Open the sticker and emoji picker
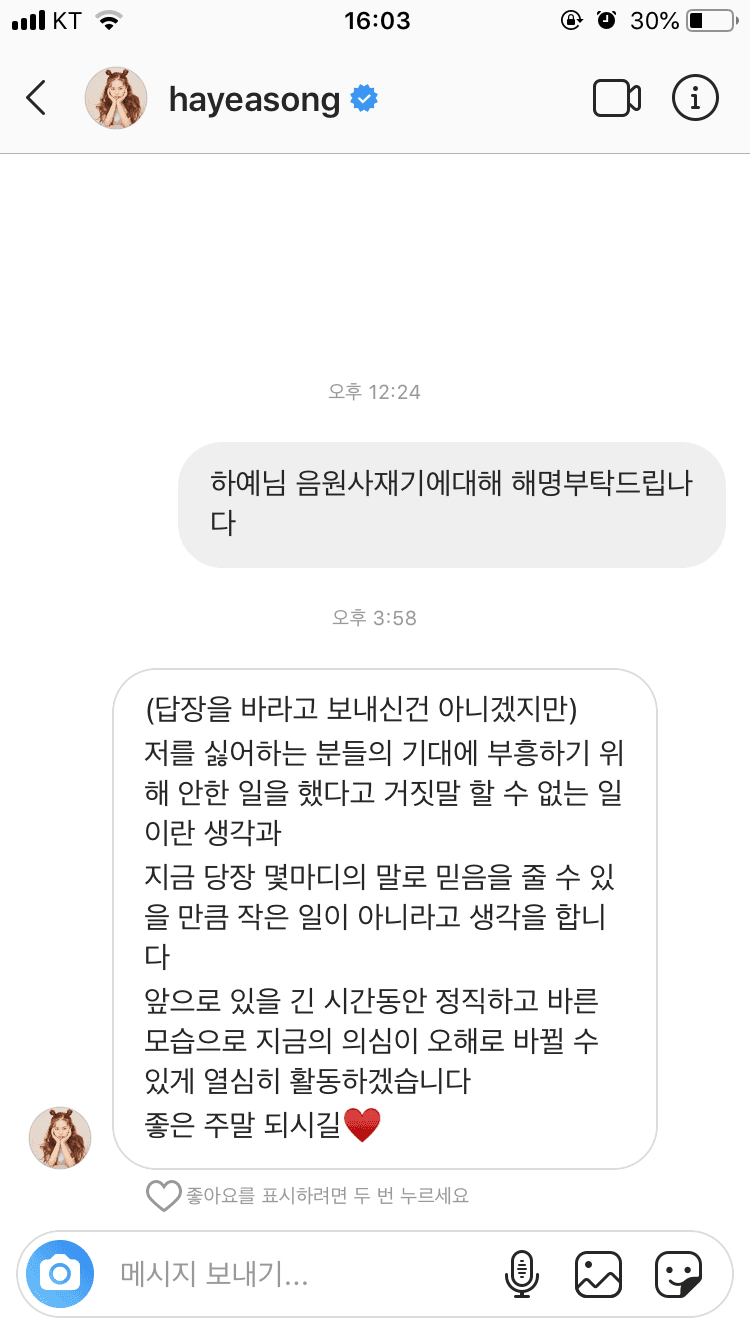Screen dimensions: 750x1334 pos(678,1273)
